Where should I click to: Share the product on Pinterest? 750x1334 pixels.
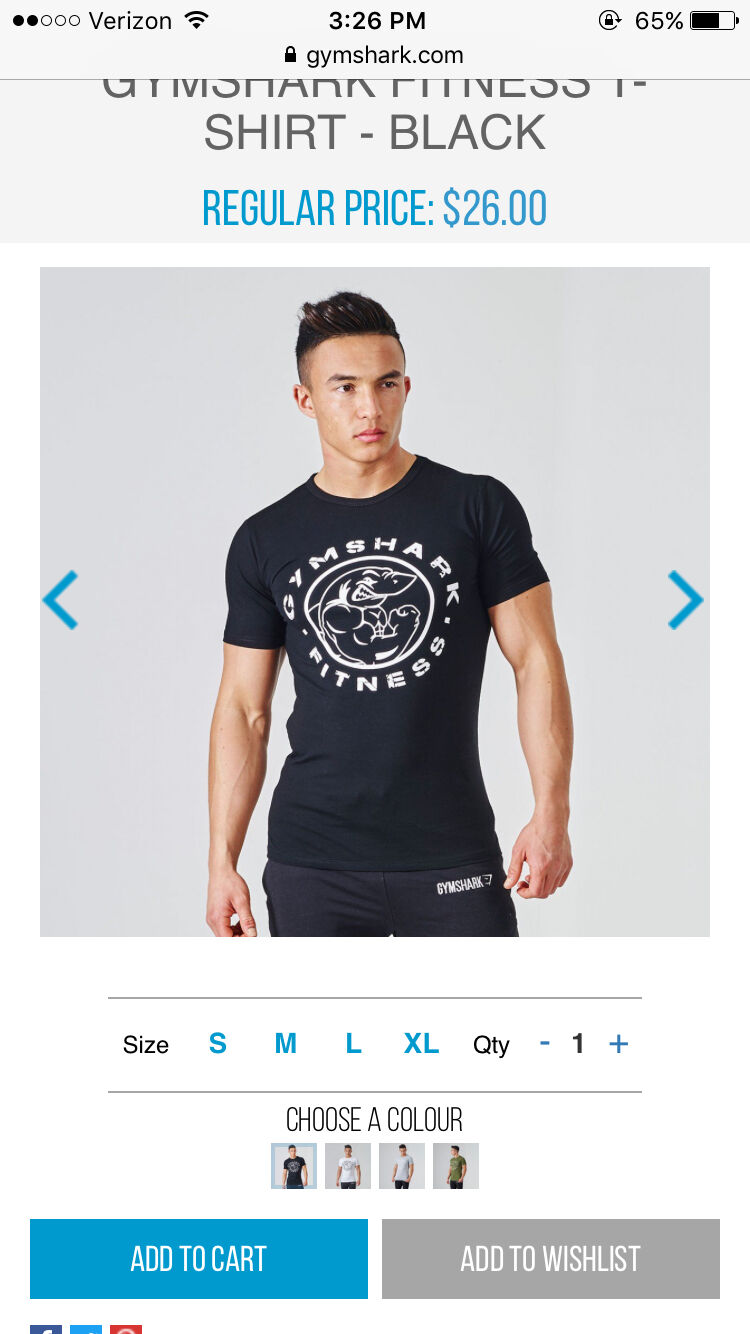(126, 1329)
